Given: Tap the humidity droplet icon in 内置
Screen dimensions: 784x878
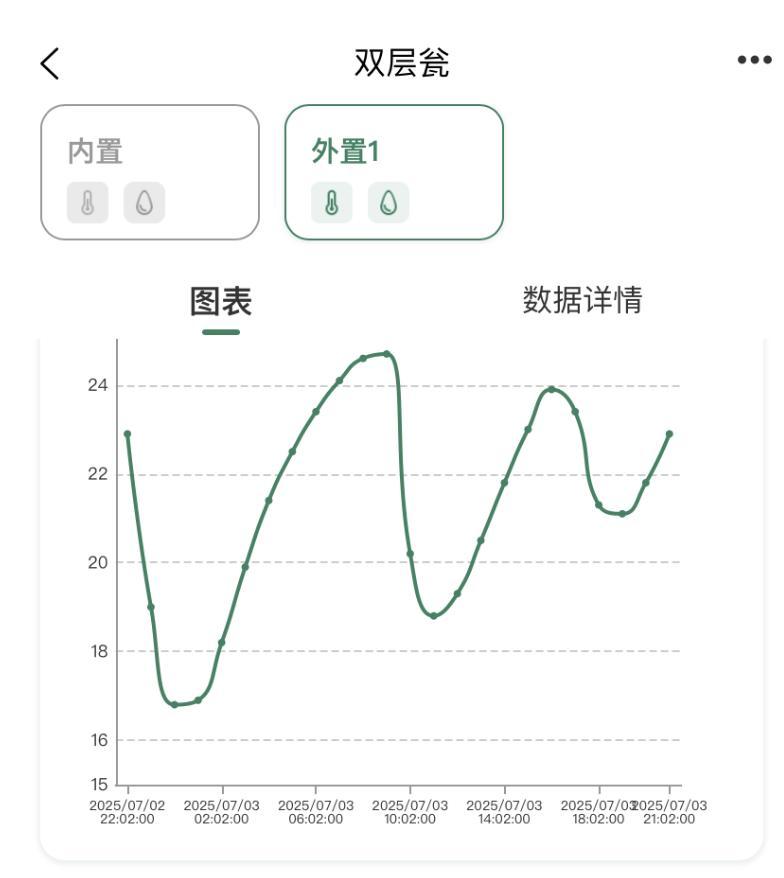Looking at the screenshot, I should (144, 203).
